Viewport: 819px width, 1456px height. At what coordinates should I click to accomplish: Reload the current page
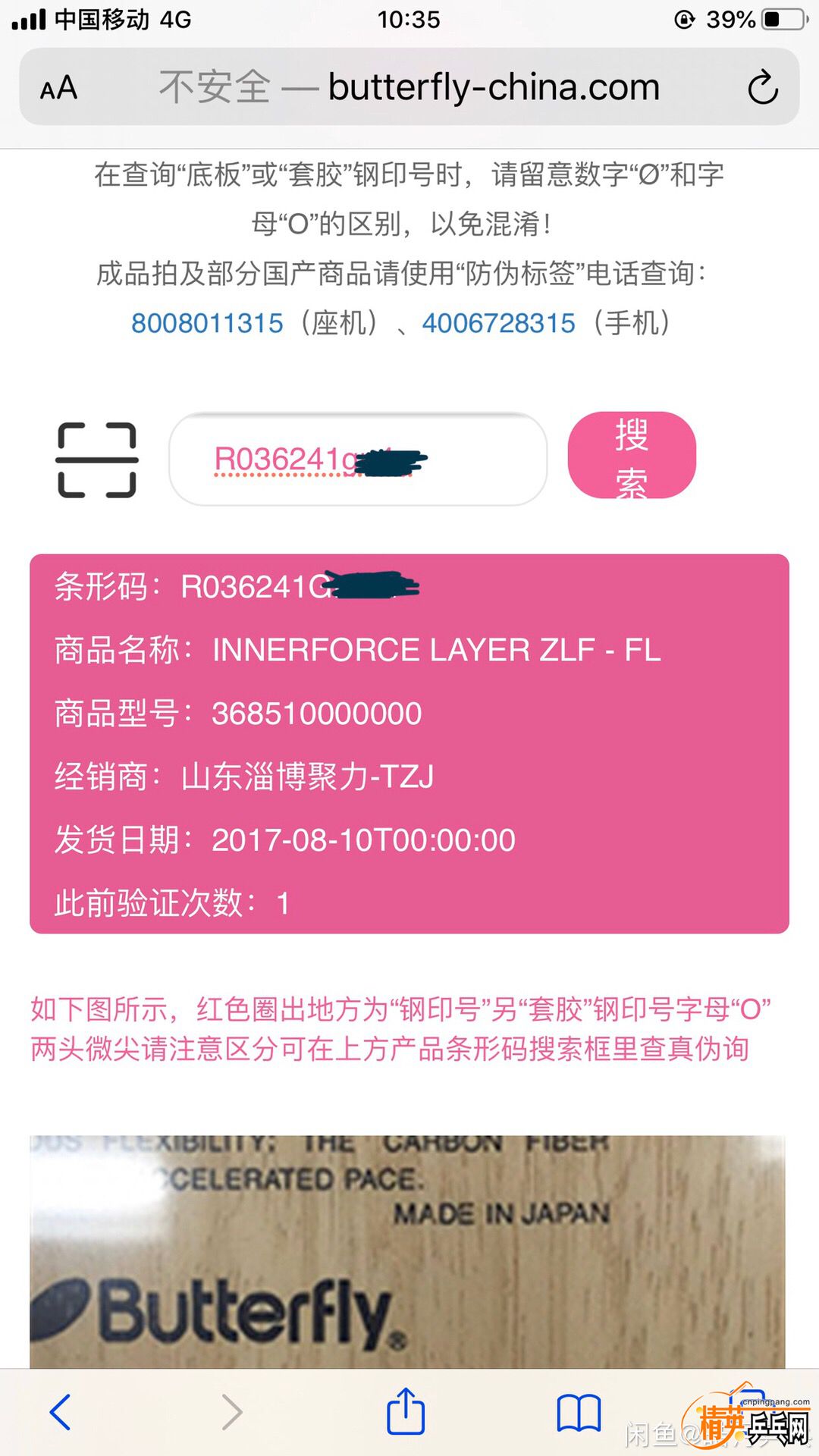pos(764,86)
